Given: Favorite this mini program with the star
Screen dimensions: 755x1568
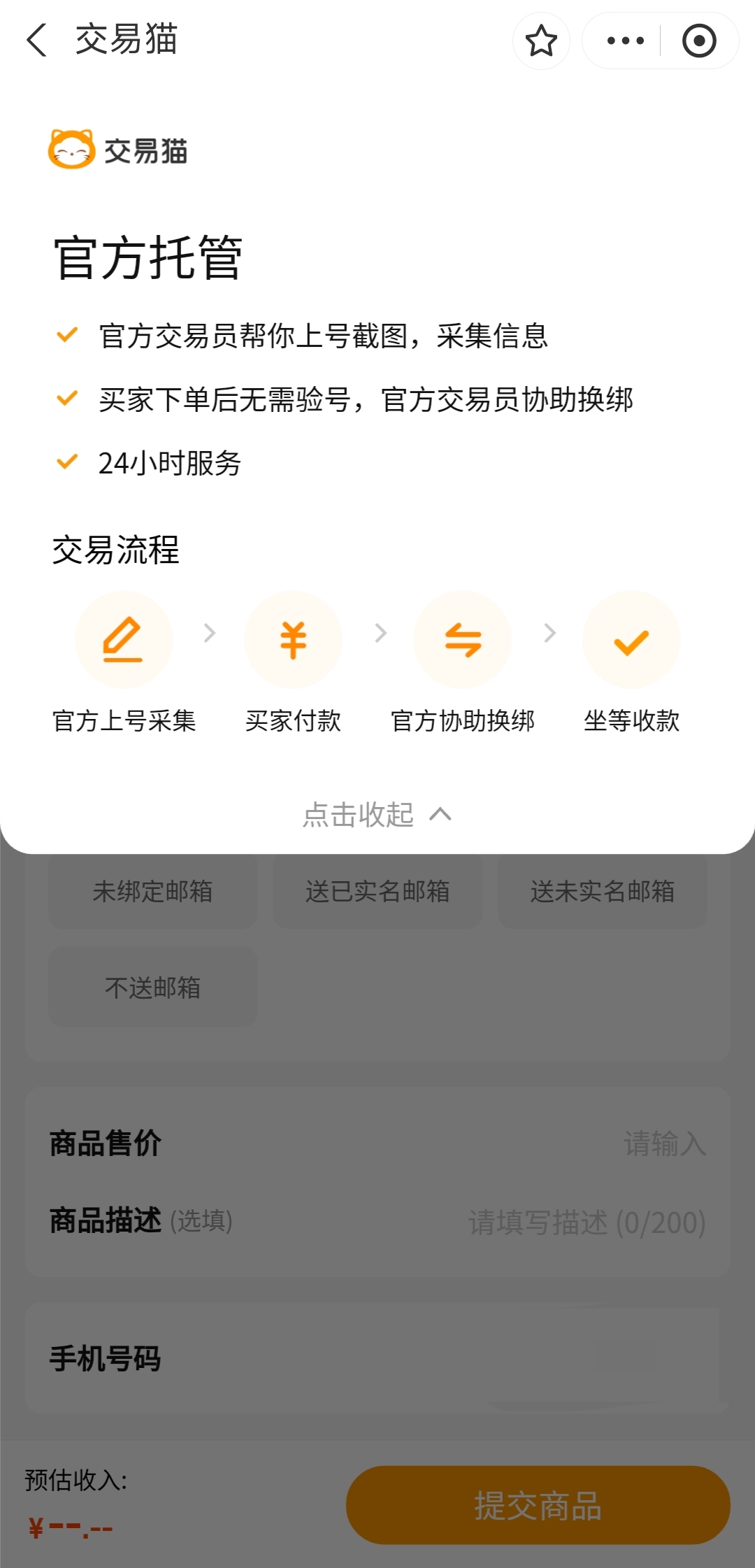Looking at the screenshot, I should pos(541,41).
